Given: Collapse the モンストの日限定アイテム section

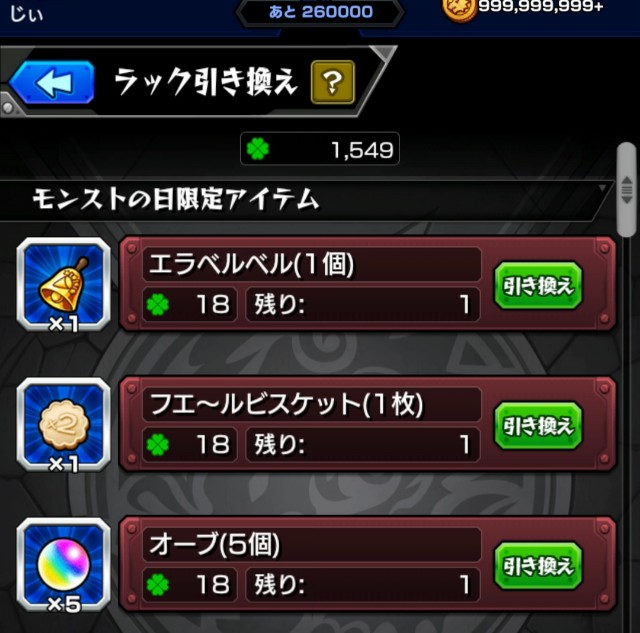Looking at the screenshot, I should click(x=603, y=188).
